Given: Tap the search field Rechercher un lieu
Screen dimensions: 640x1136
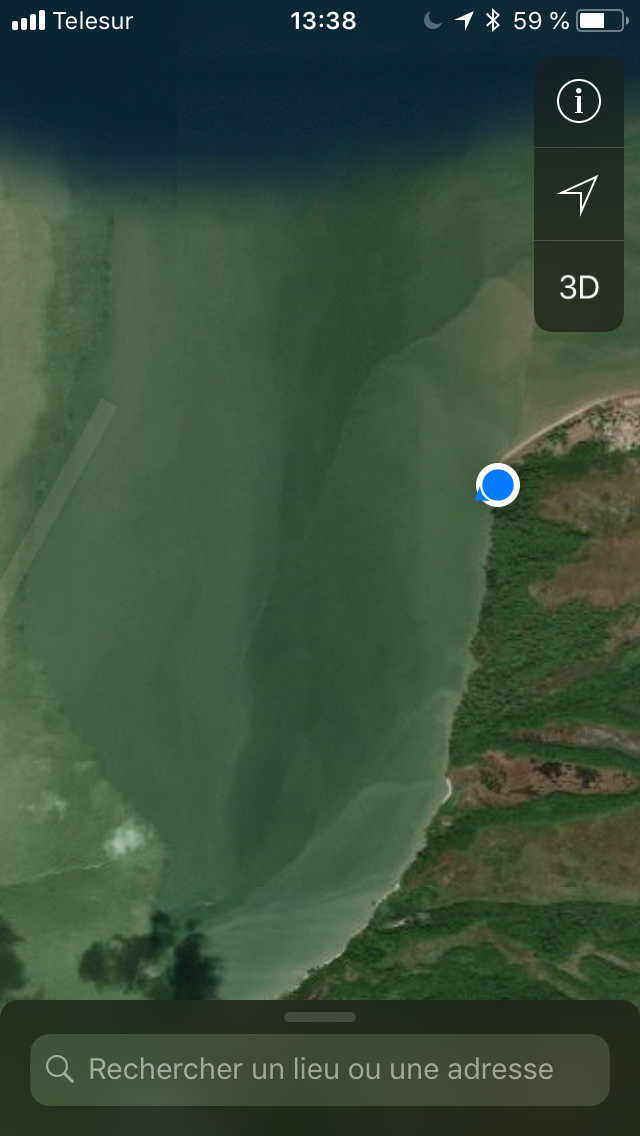Looking at the screenshot, I should 320,1069.
